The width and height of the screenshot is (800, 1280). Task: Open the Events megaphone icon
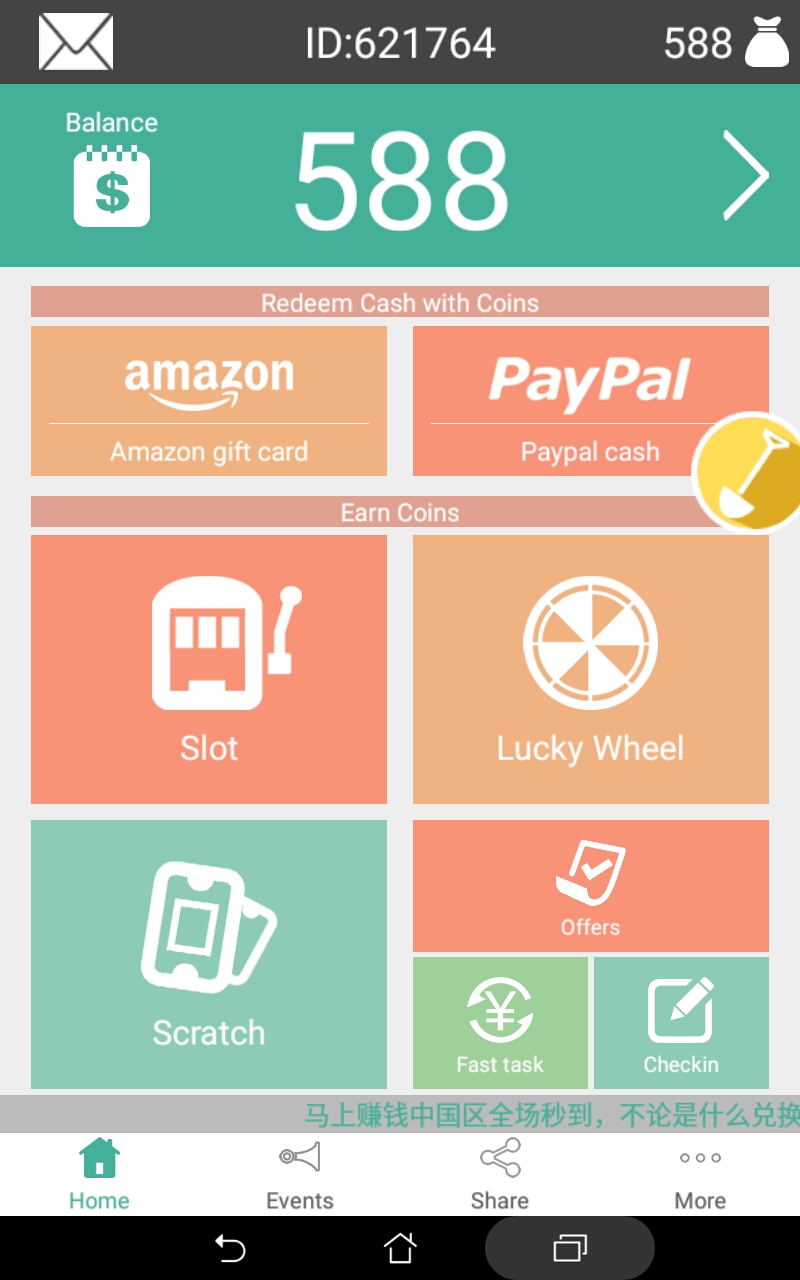click(x=299, y=1158)
